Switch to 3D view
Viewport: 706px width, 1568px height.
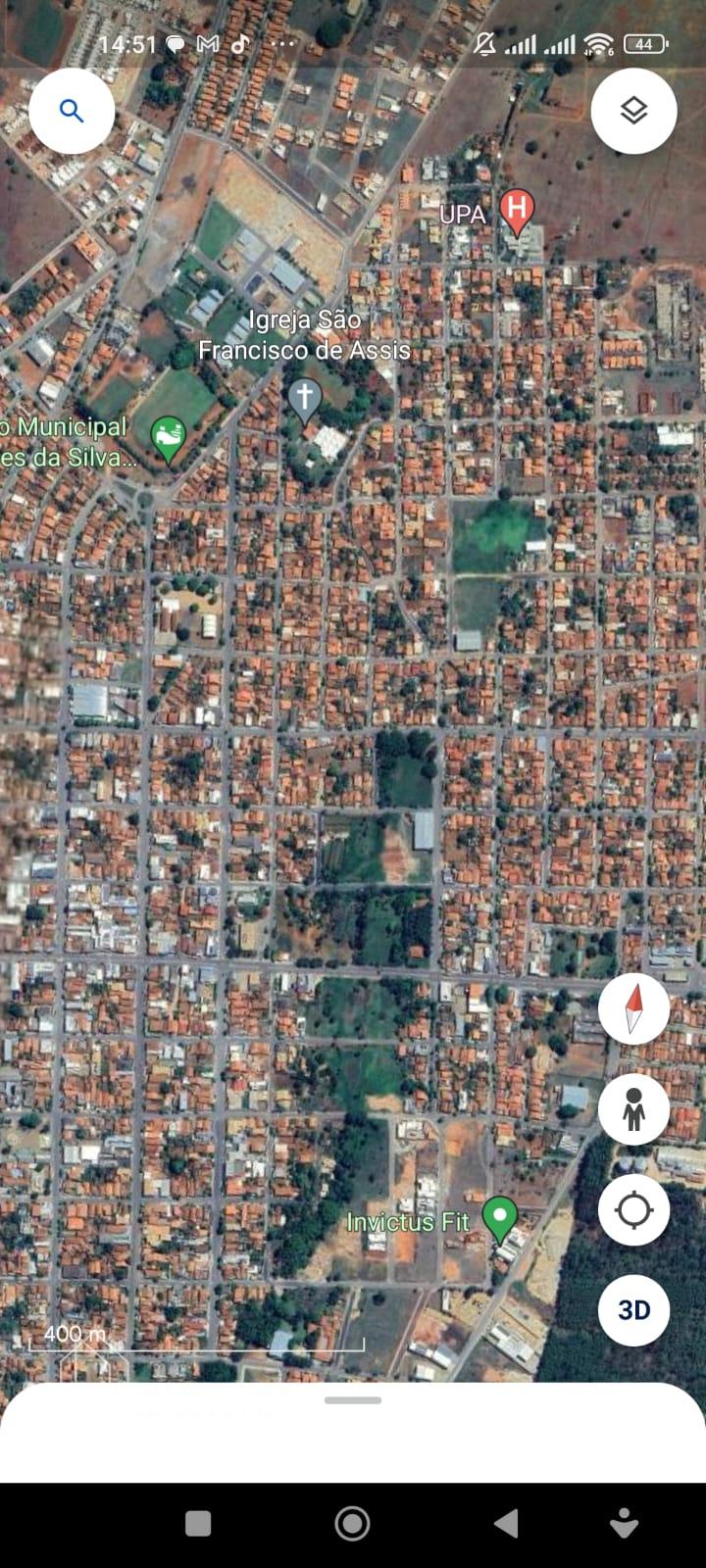[x=633, y=1310]
